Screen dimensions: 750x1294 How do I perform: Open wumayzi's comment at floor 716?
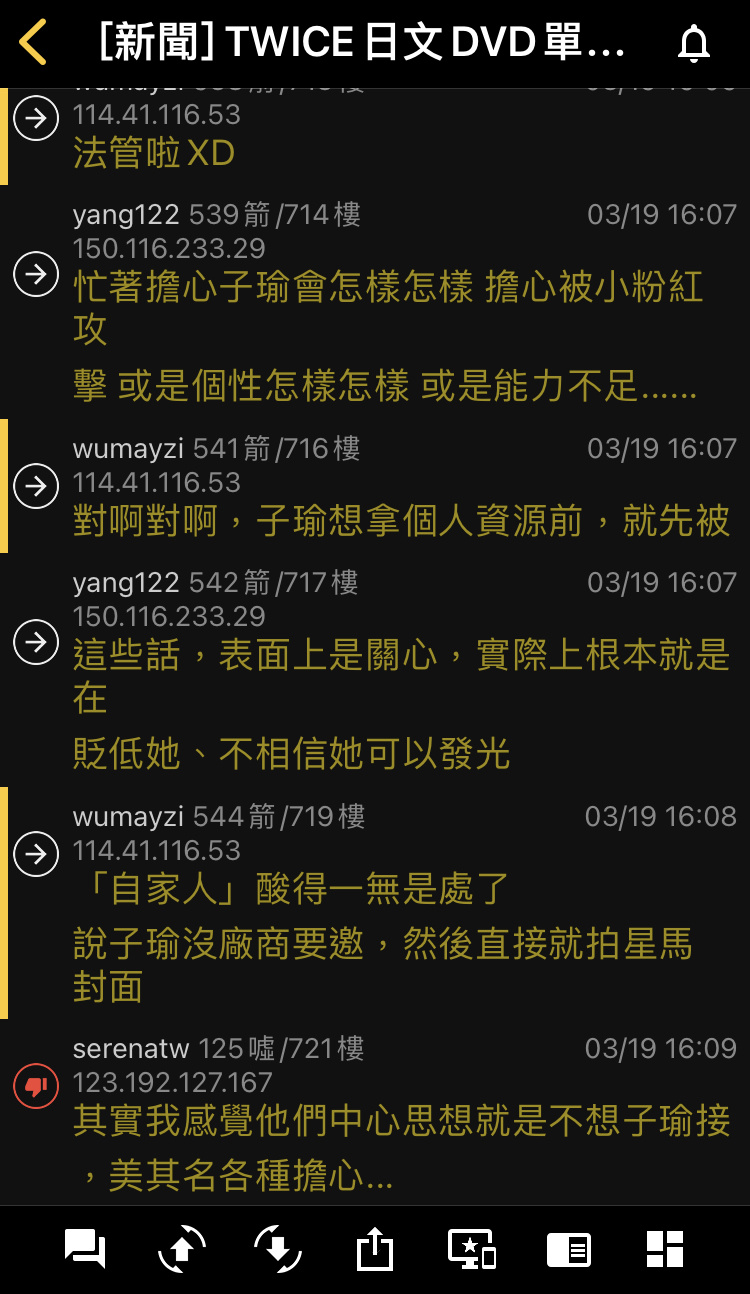coord(375,486)
